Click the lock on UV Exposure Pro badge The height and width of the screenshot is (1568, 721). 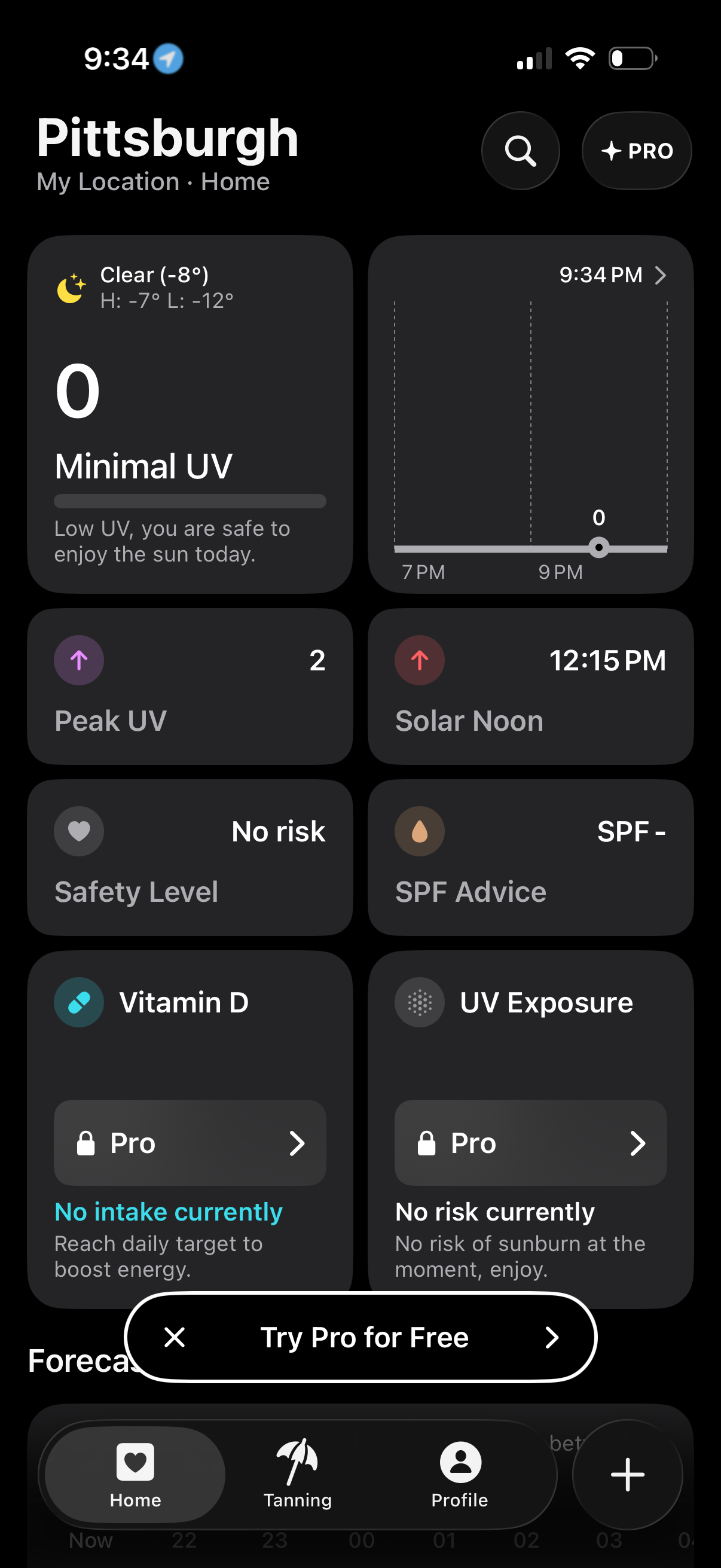427,1143
